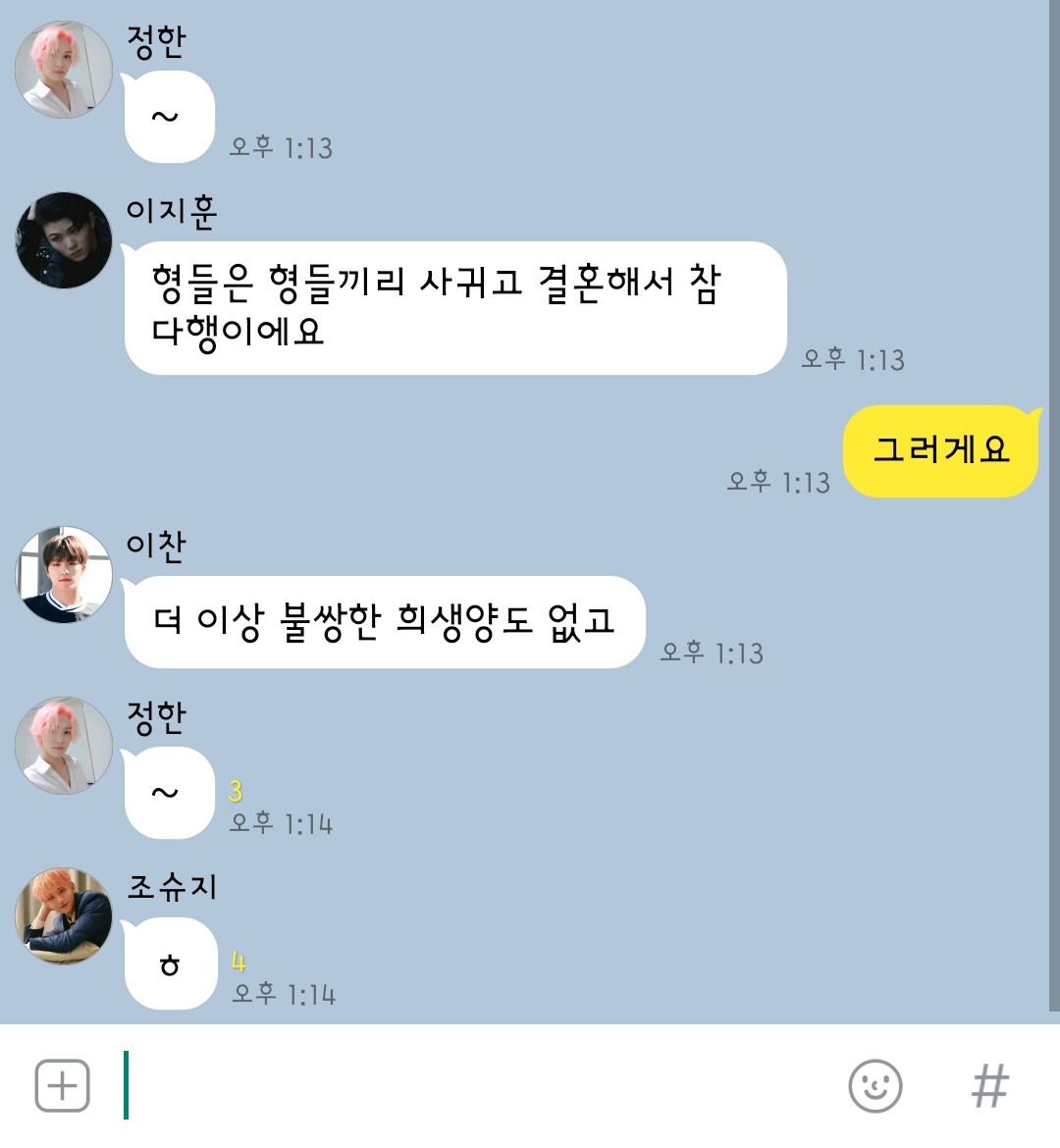1060x1148 pixels.
Task: Open 정한's avatar beside the 1:14 message
Action: pyautogui.click(x=64, y=746)
